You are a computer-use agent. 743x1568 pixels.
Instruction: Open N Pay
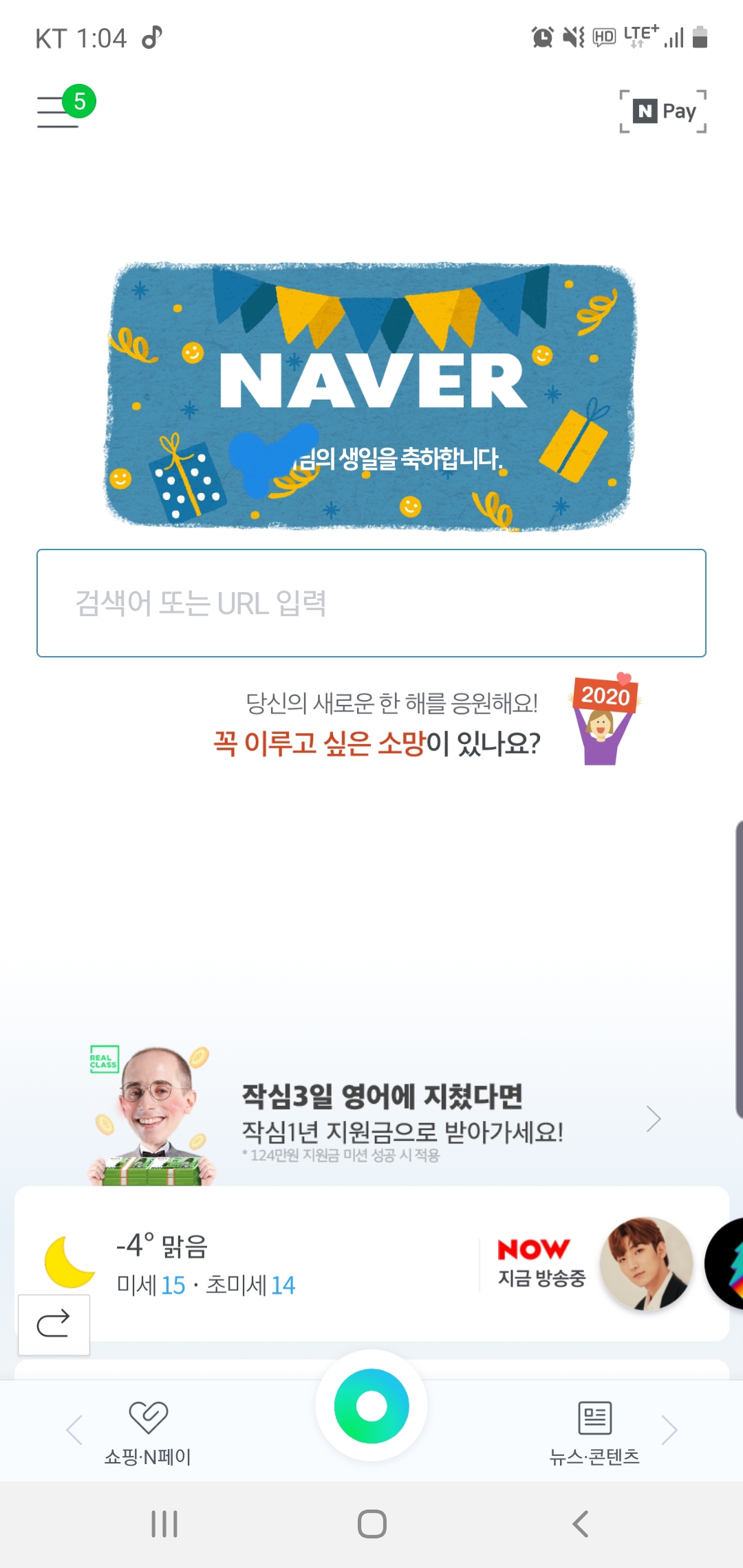pos(663,111)
